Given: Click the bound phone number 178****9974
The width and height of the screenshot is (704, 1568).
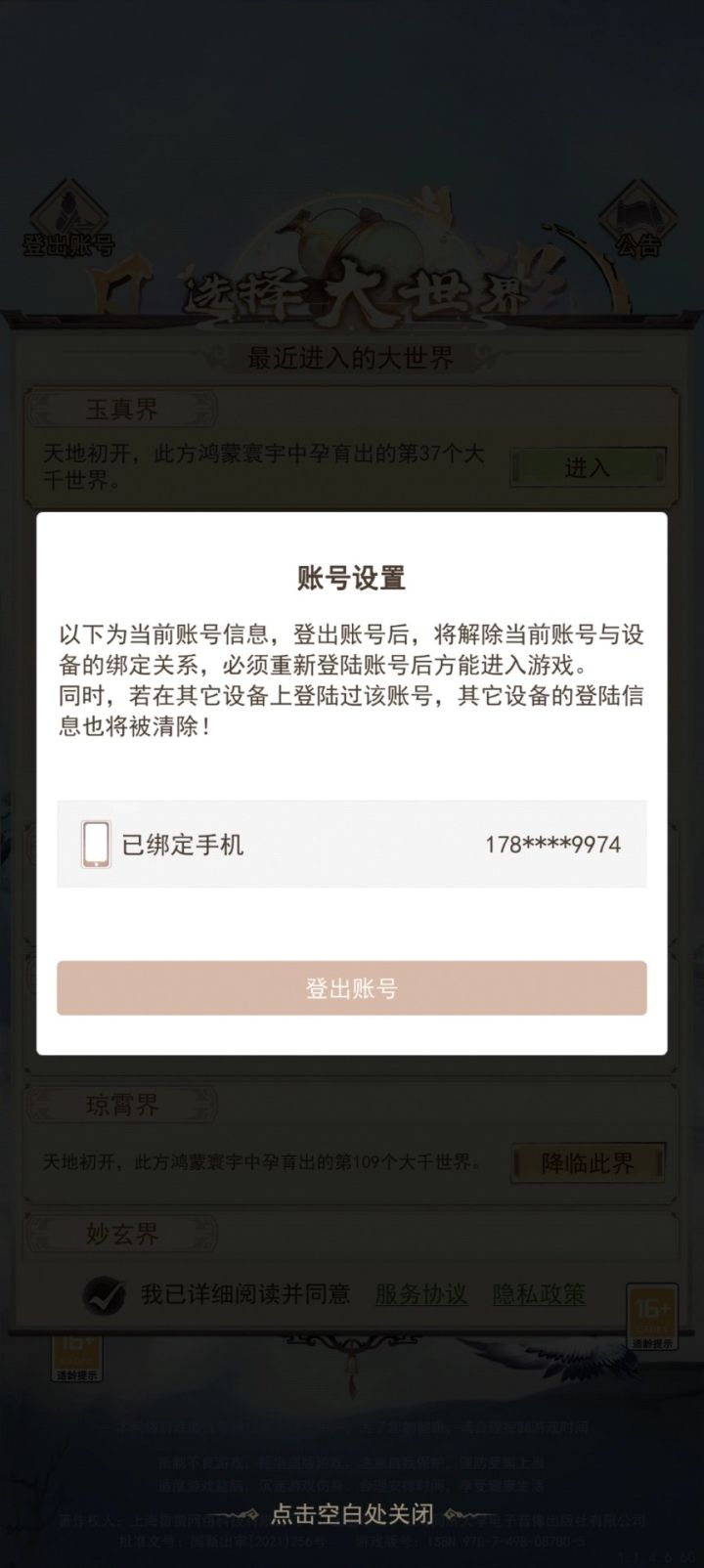Looking at the screenshot, I should tap(554, 845).
